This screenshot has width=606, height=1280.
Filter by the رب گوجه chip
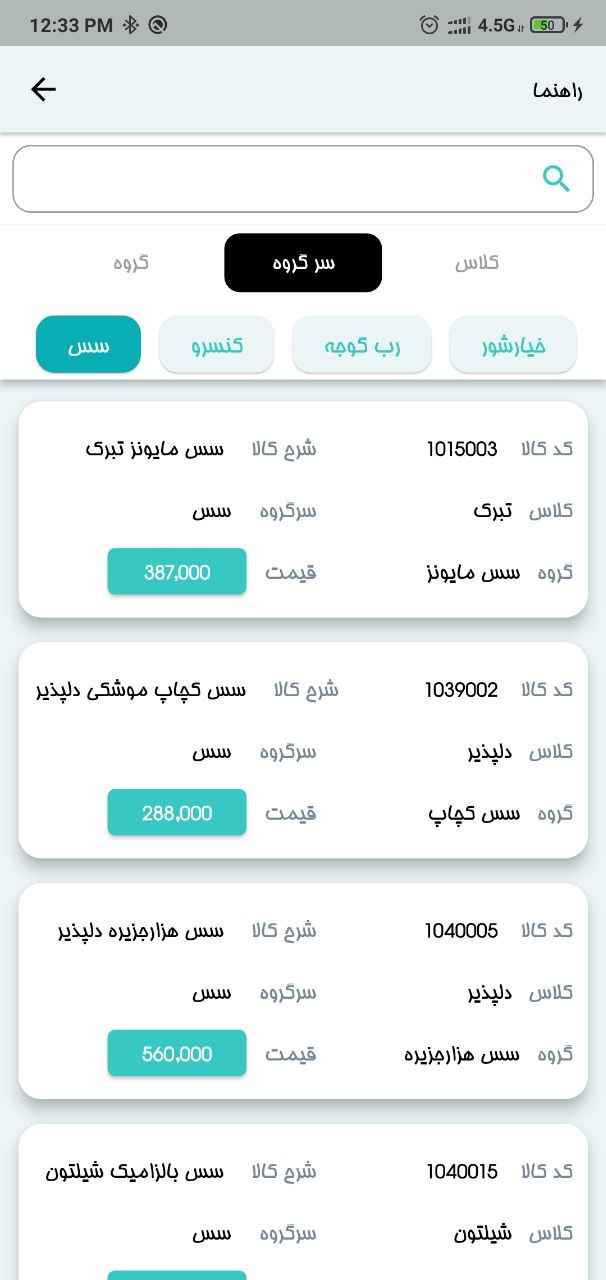[x=361, y=345]
